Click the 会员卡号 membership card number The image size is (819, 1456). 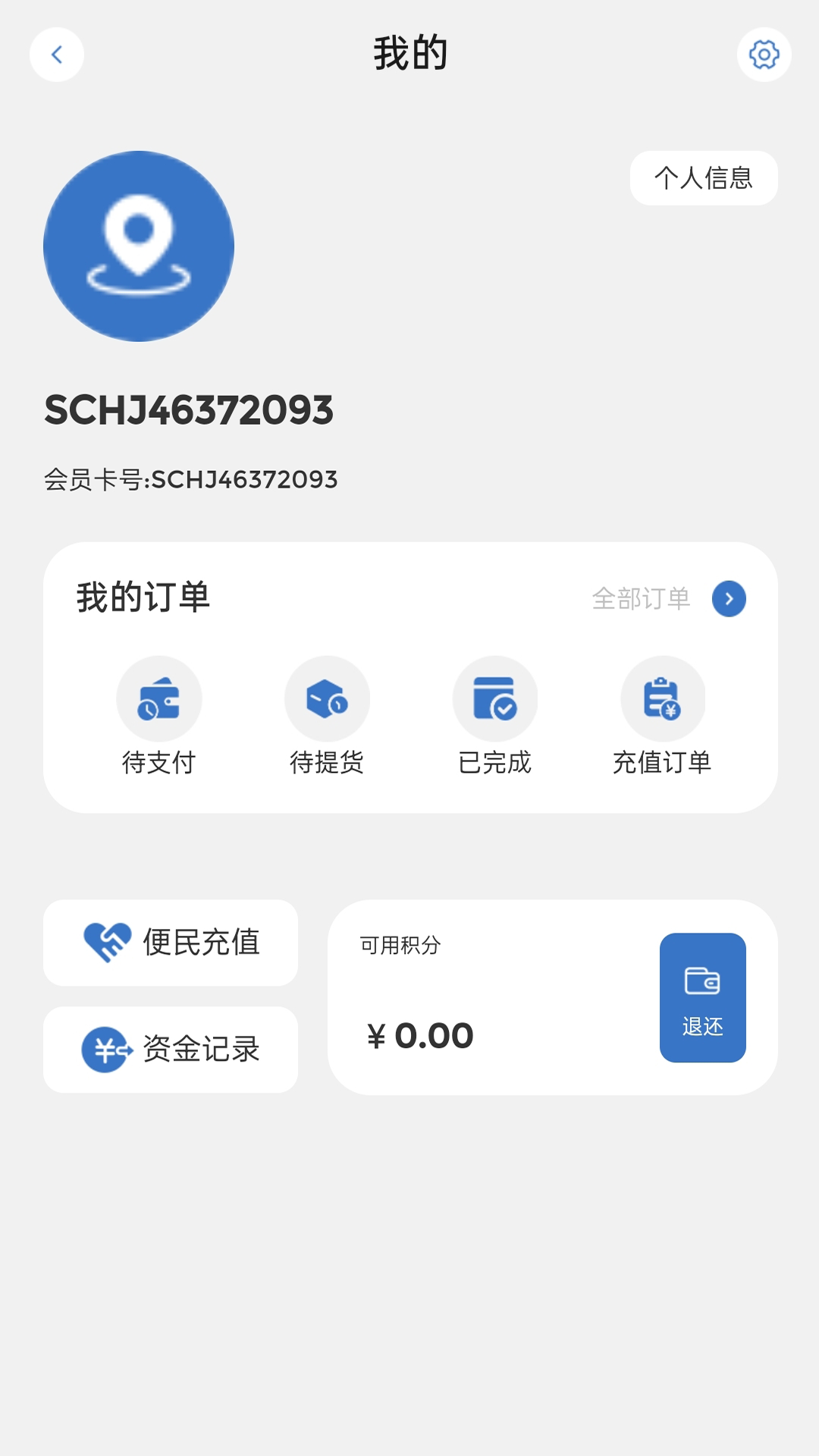click(192, 480)
